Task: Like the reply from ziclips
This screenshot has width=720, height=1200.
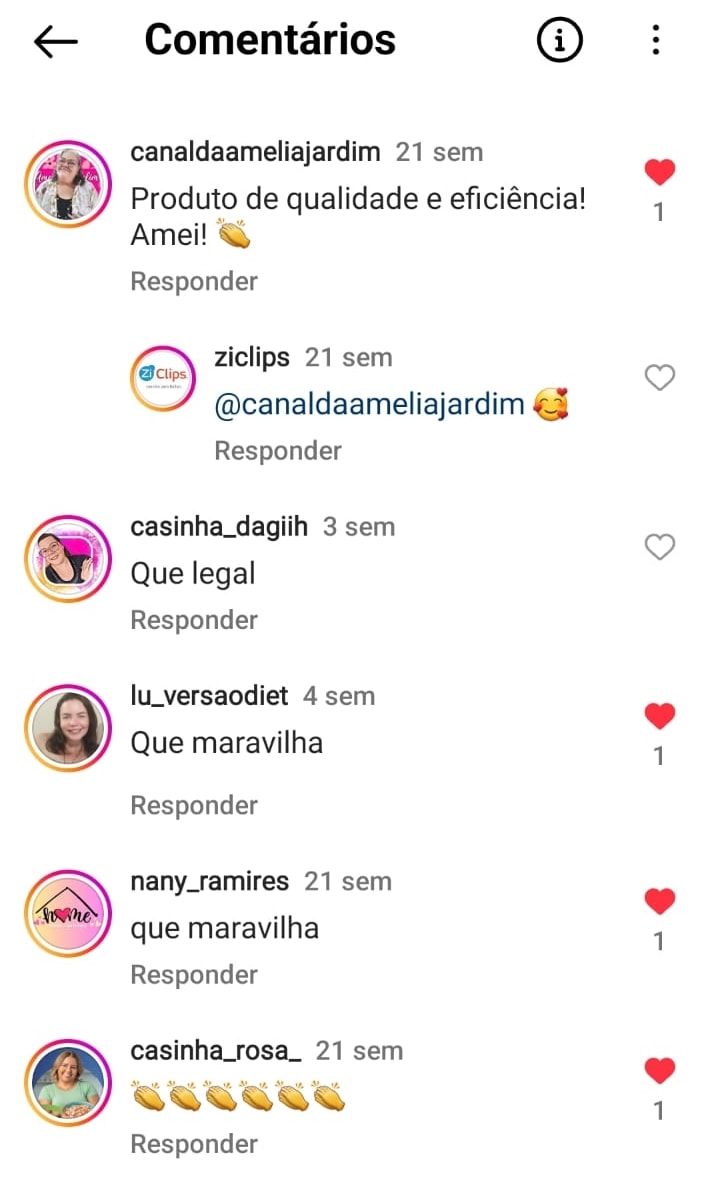Action: tap(659, 377)
